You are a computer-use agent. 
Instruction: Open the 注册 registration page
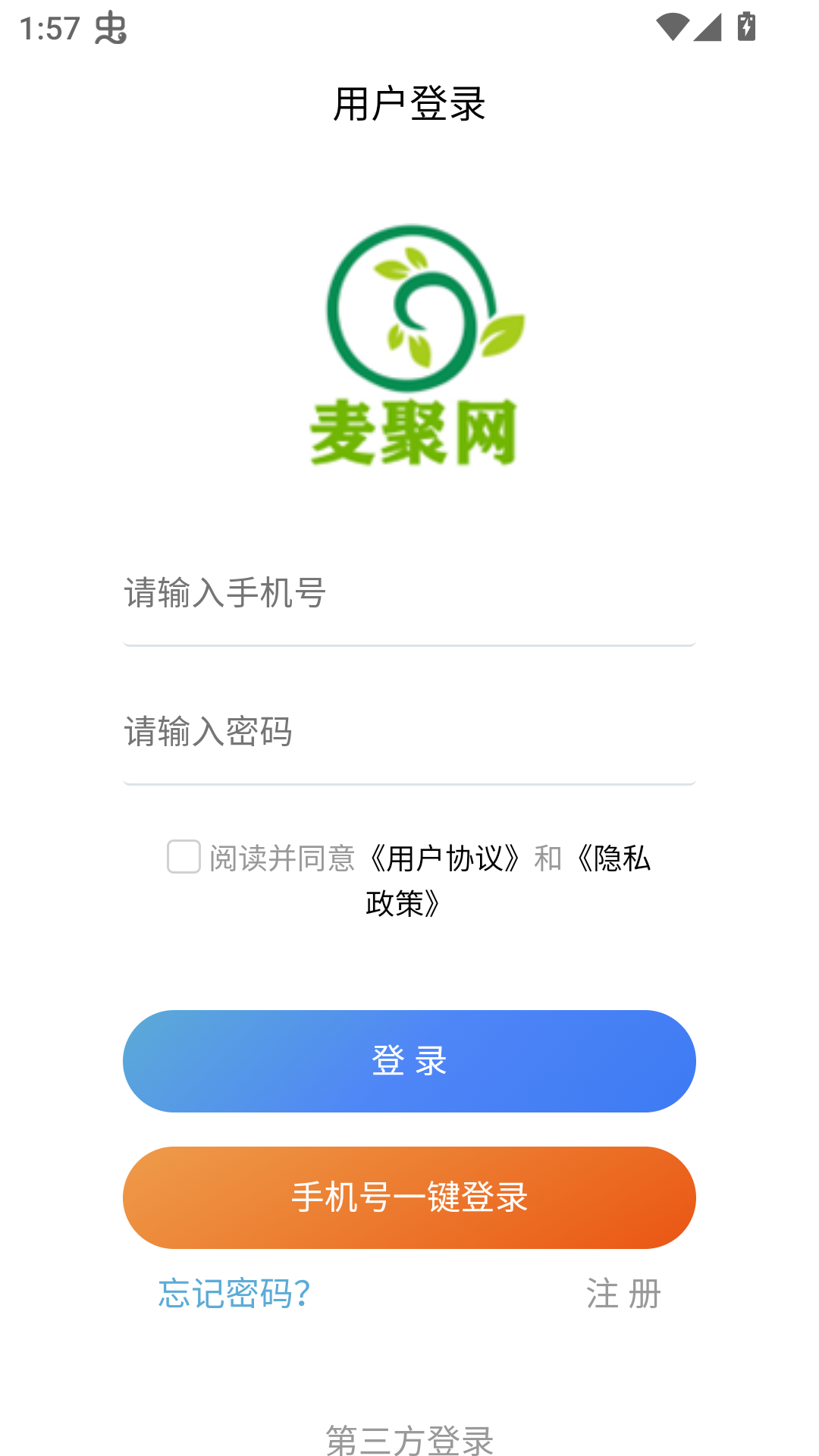622,1294
